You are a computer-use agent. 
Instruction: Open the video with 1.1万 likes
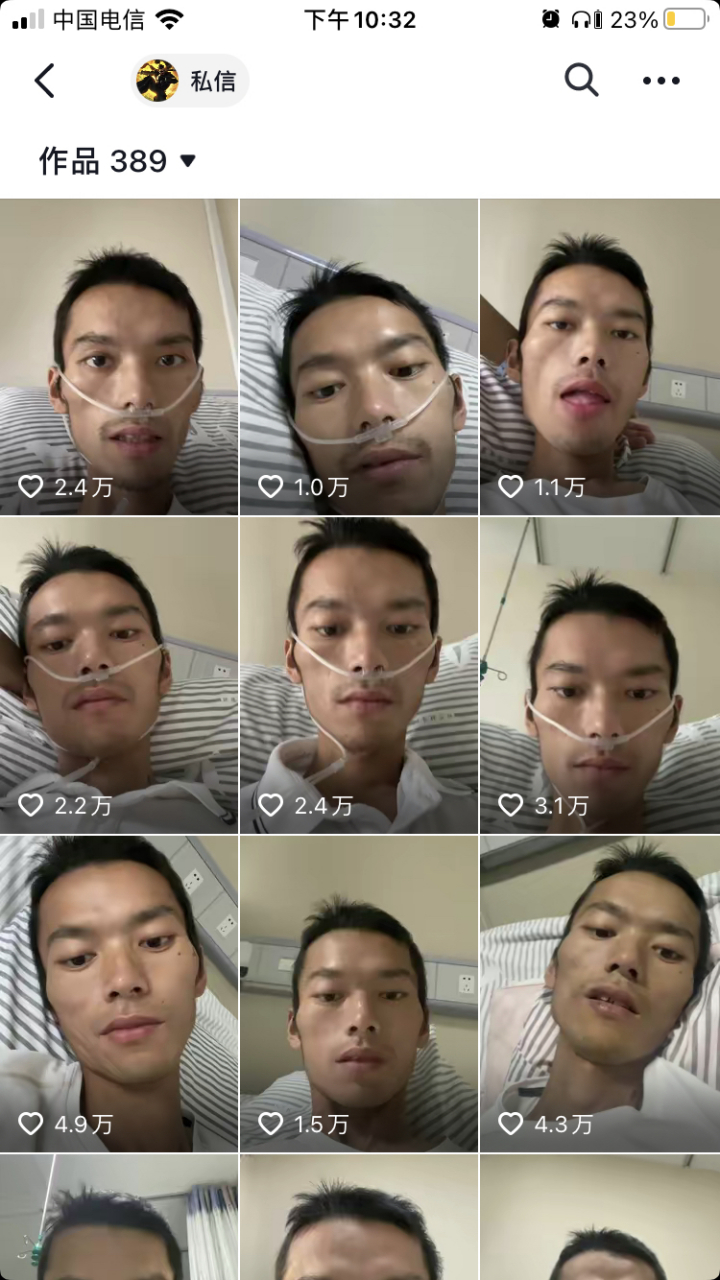(598, 355)
